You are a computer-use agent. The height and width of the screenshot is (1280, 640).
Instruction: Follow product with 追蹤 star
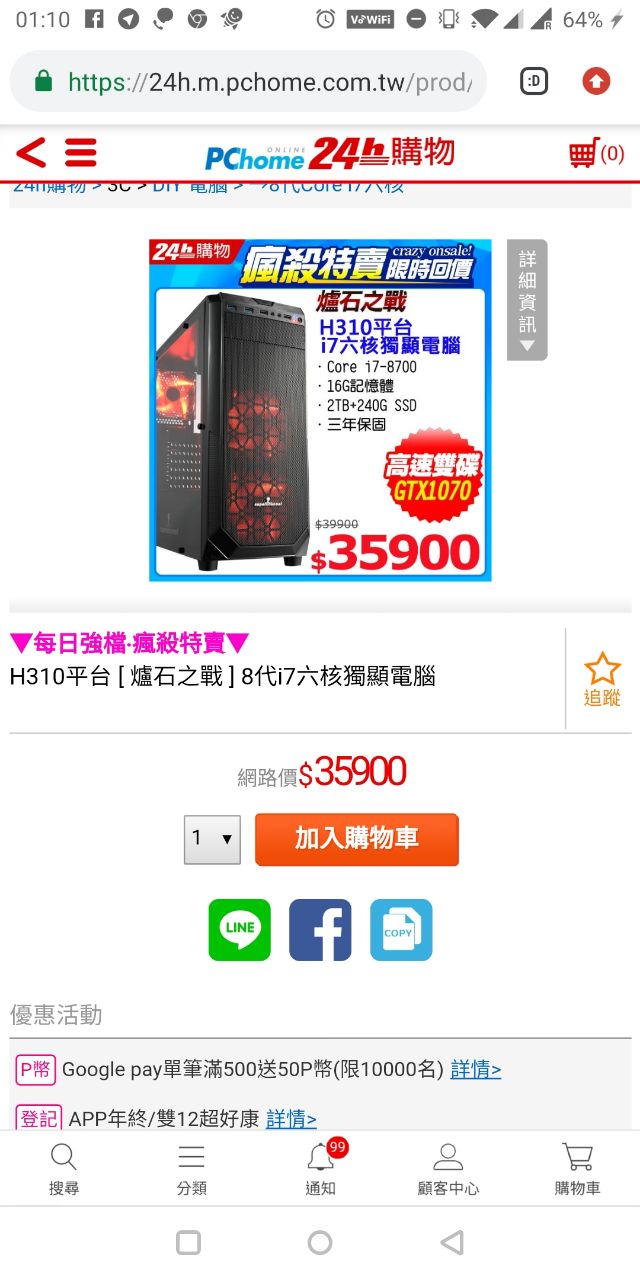pos(602,679)
